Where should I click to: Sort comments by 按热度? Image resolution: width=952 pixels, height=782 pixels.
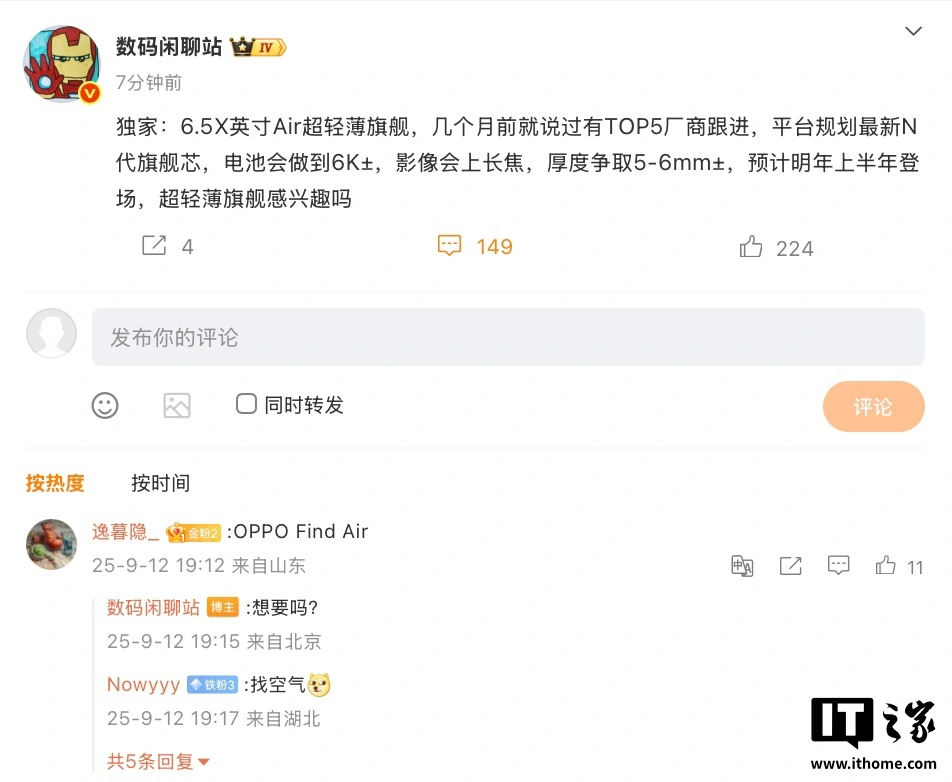[55, 483]
